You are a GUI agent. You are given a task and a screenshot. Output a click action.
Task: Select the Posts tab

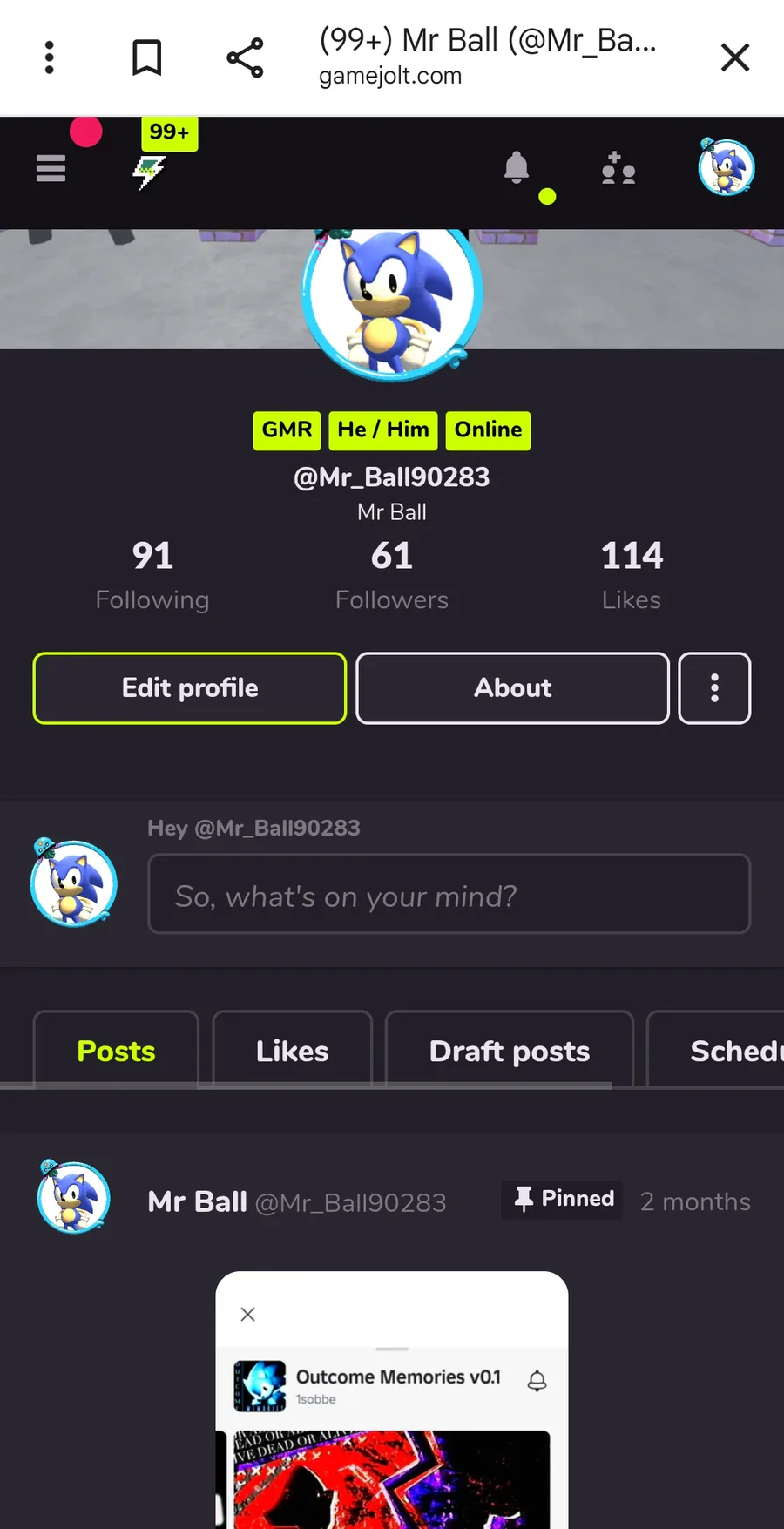tap(116, 1051)
